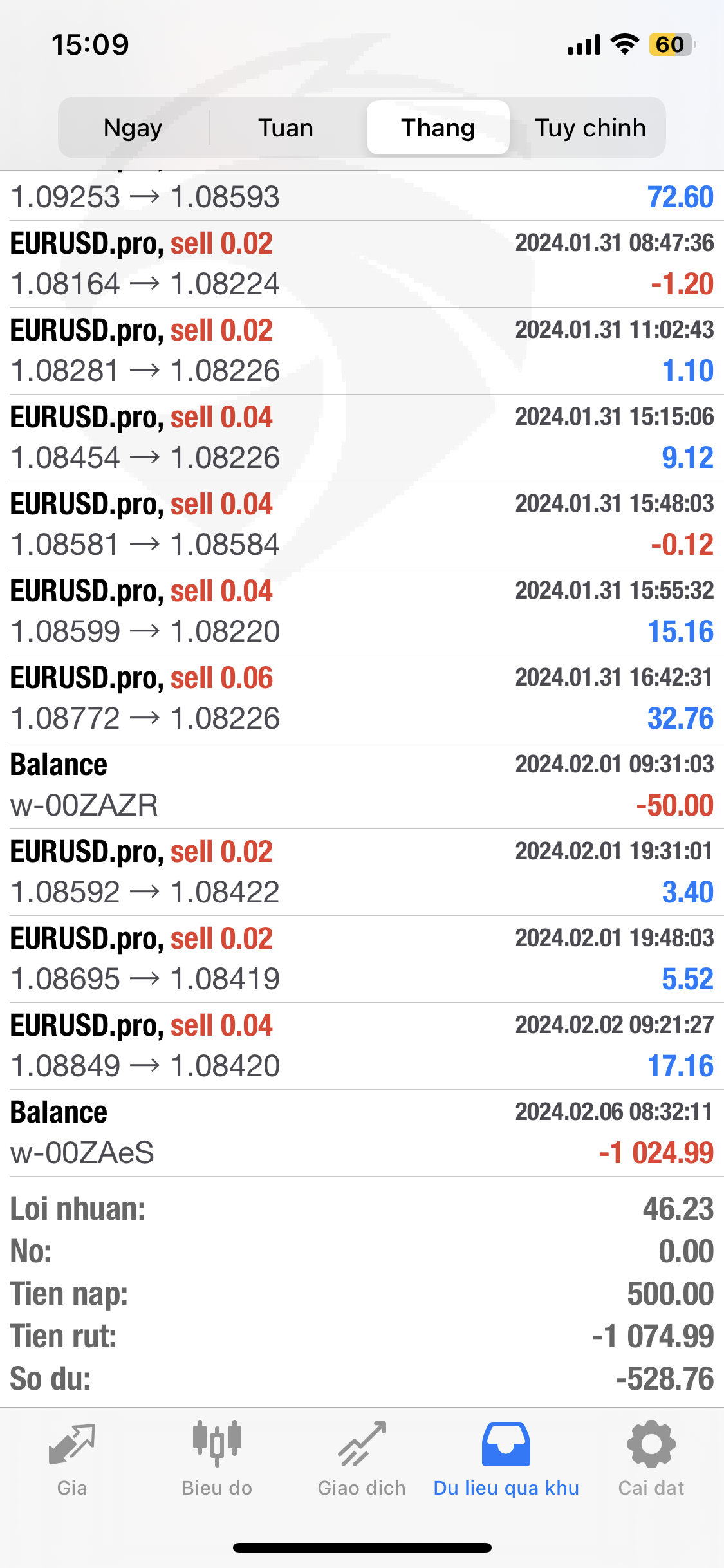Switch to the Ngay period tab
Screen dimensions: 724x1568
click(x=133, y=127)
